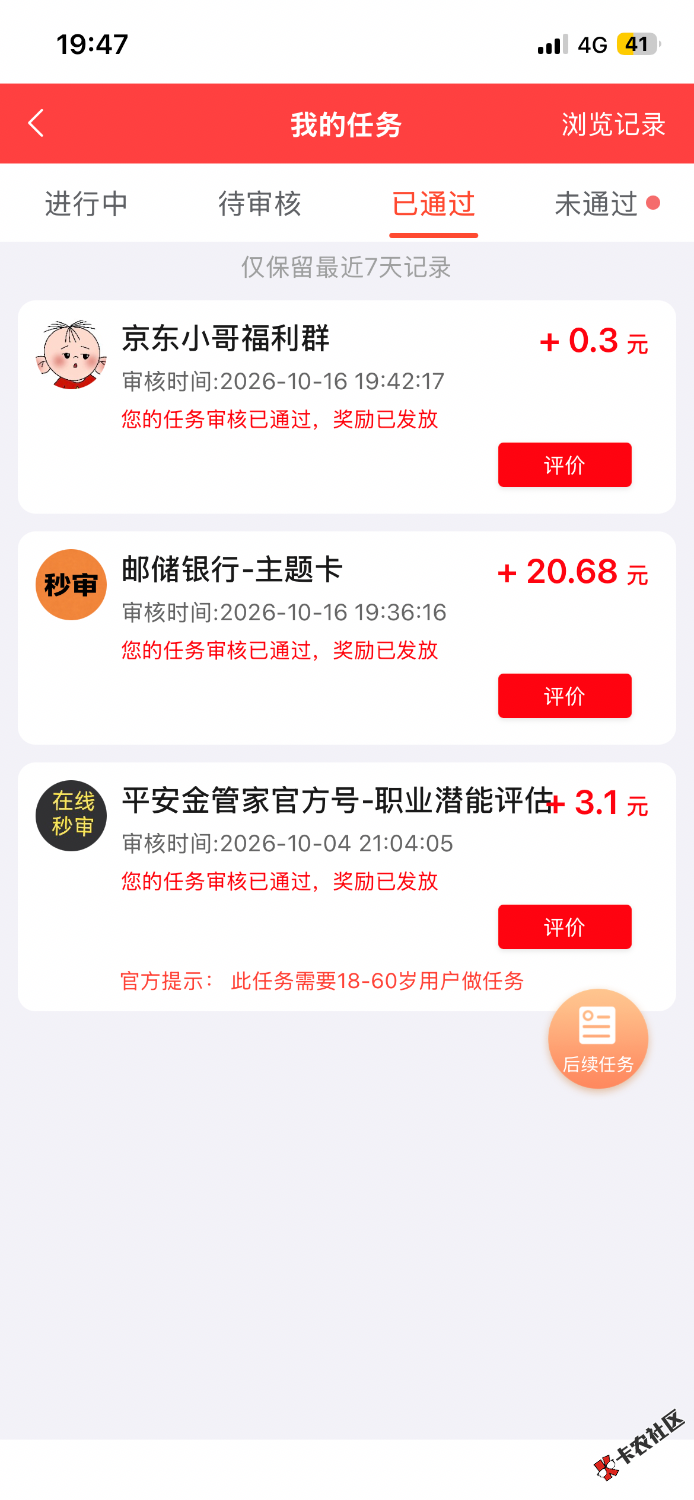The width and height of the screenshot is (694, 1500).
Task: Tap 评价 for 平安金管家 task
Action: [565, 927]
